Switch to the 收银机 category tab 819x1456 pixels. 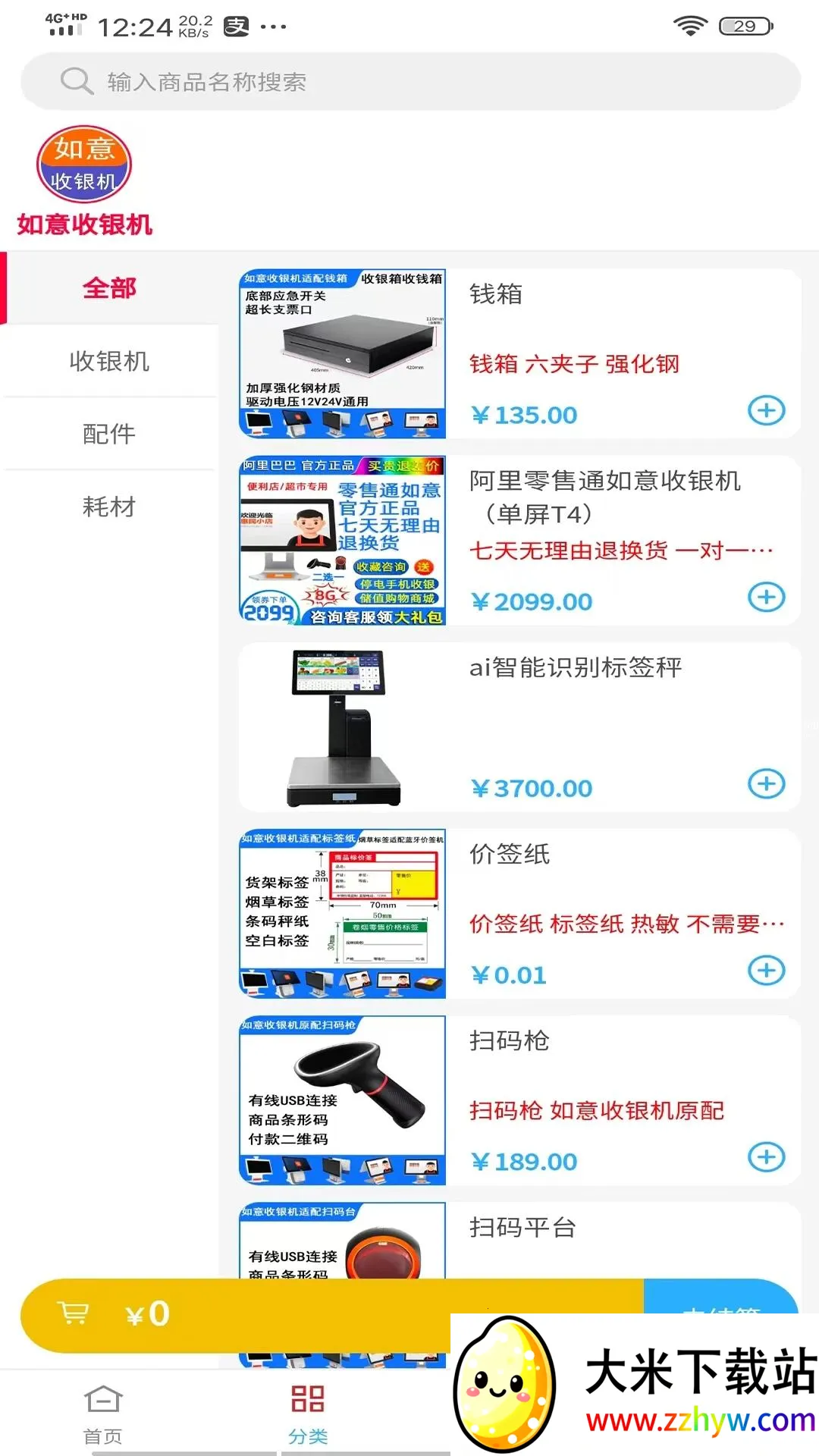[x=108, y=362]
